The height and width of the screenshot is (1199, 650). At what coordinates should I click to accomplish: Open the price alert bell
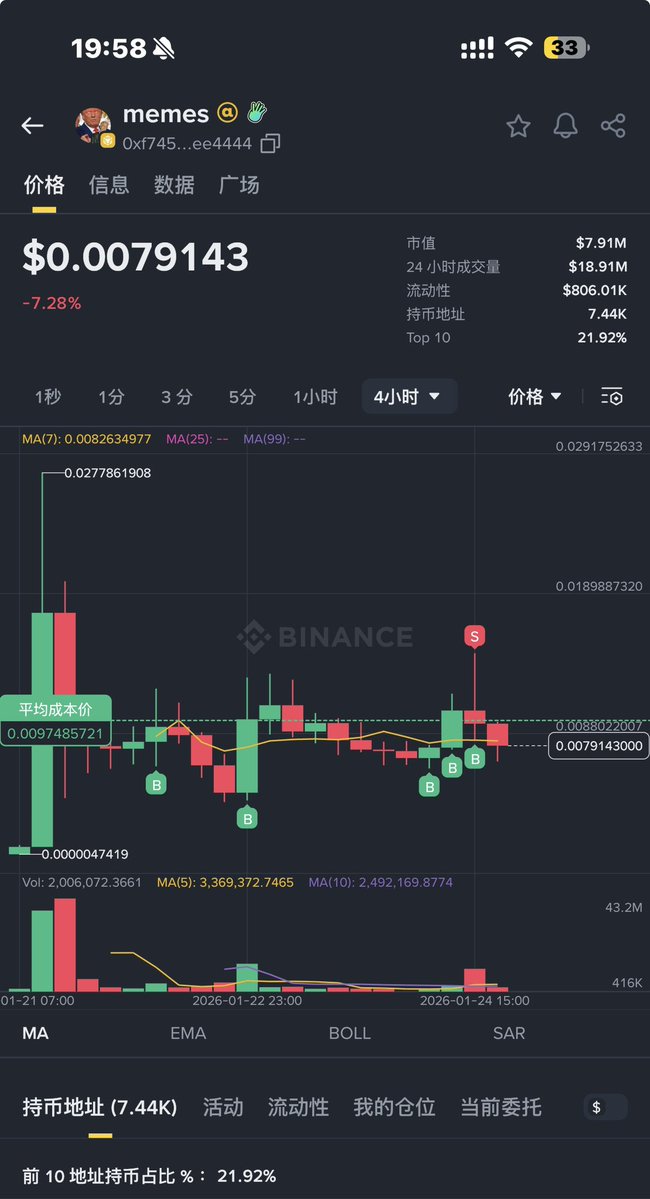(x=565, y=125)
